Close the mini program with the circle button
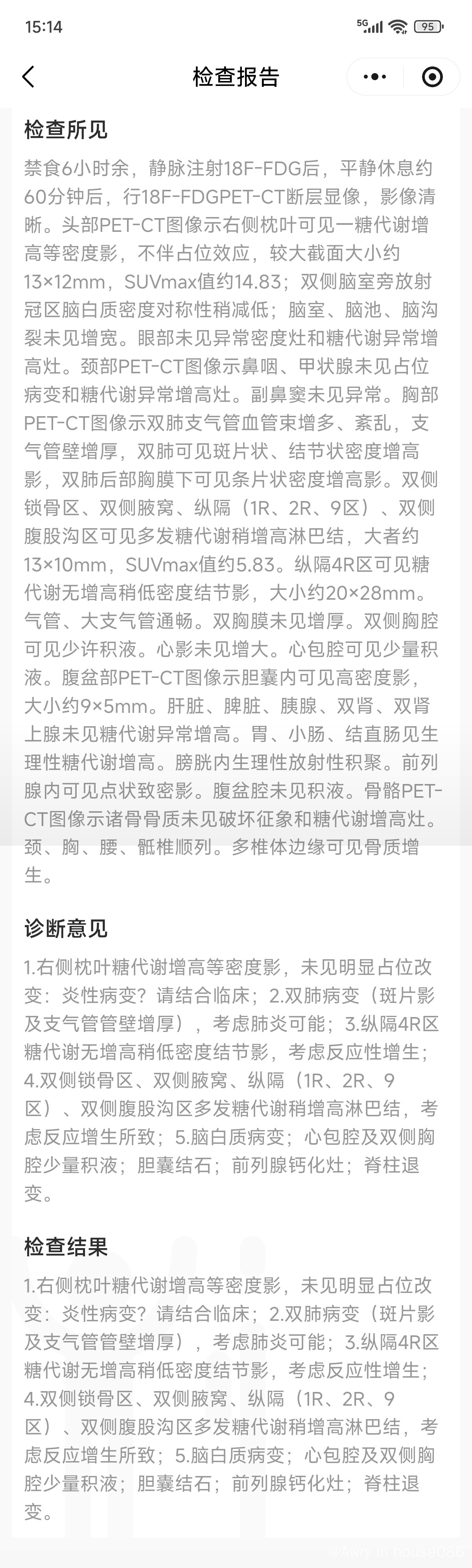 coord(432,77)
